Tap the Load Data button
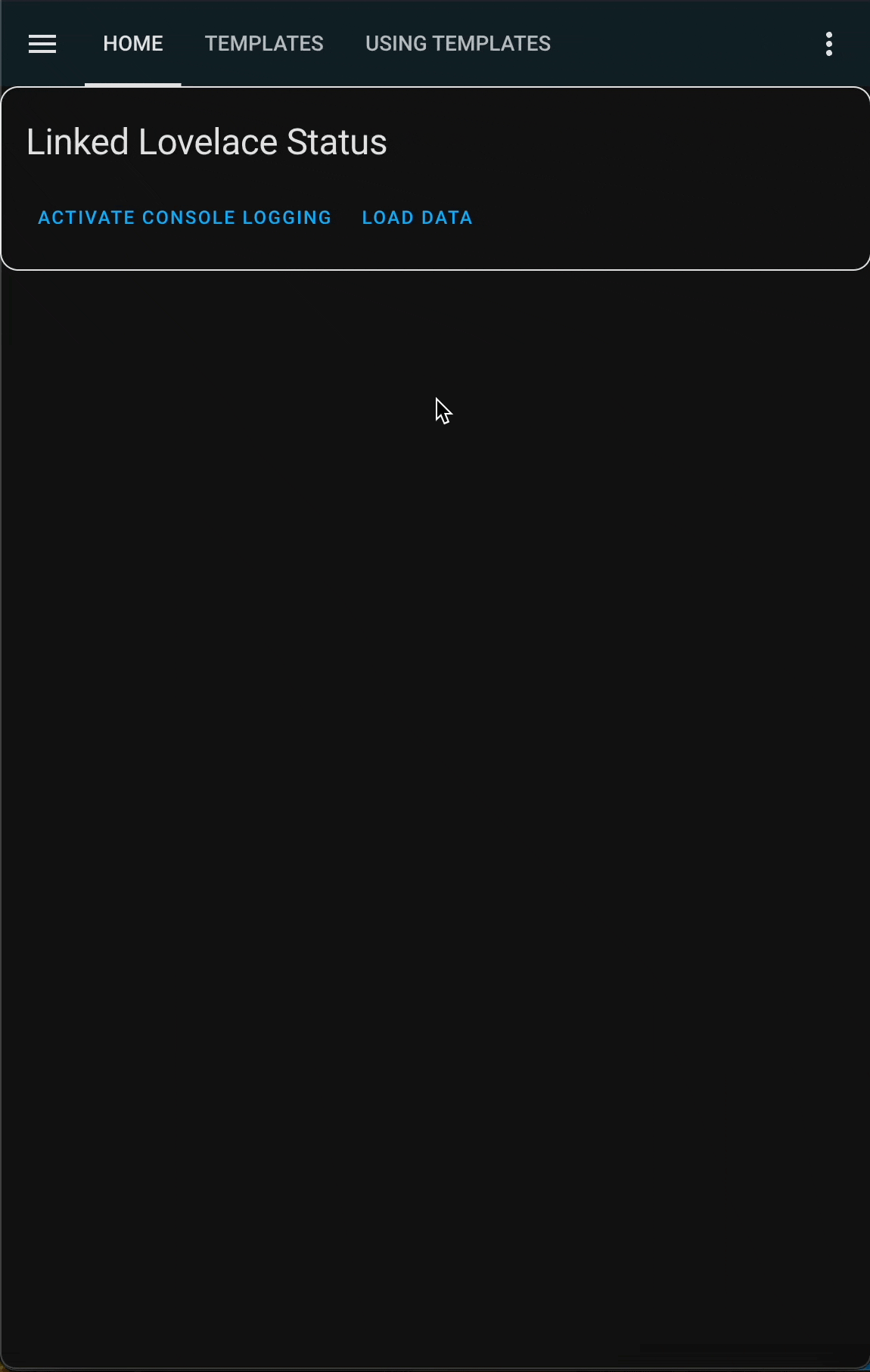This screenshot has height=1372, width=870. (417, 218)
